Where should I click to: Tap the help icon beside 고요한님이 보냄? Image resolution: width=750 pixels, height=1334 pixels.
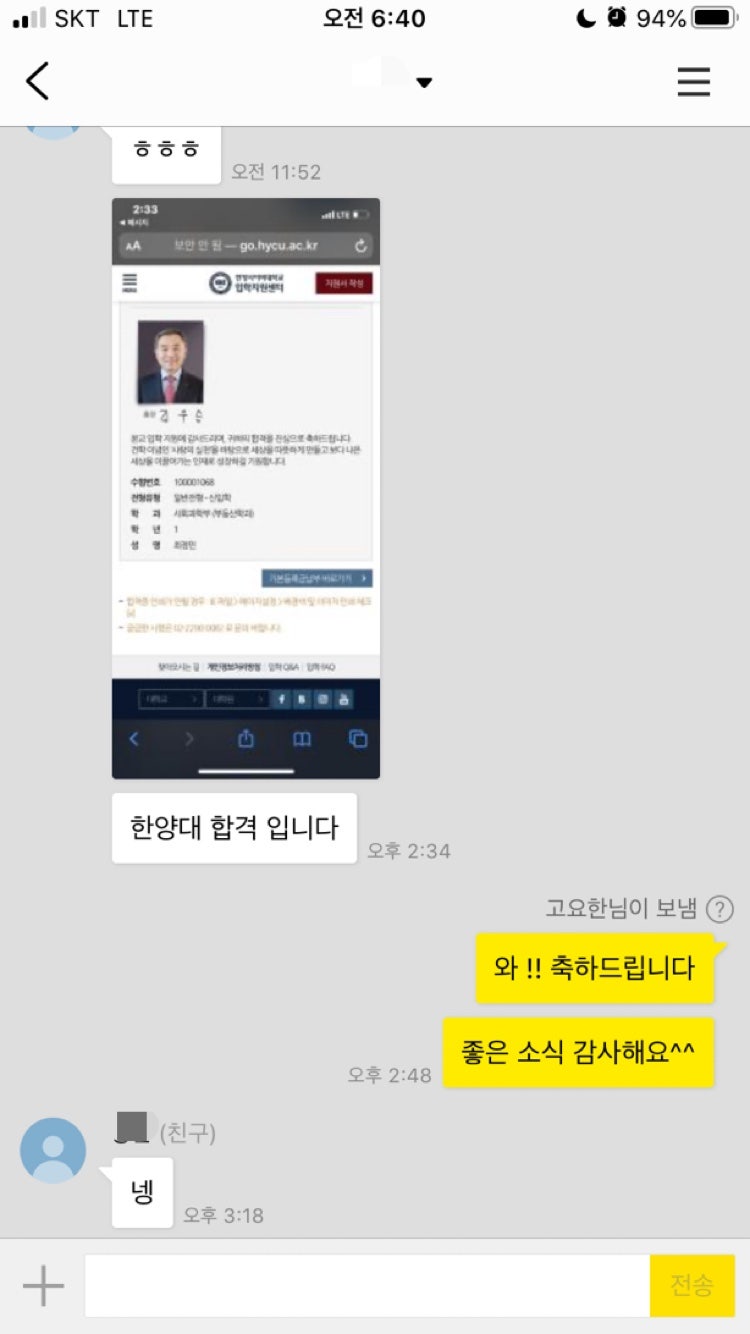[x=719, y=909]
